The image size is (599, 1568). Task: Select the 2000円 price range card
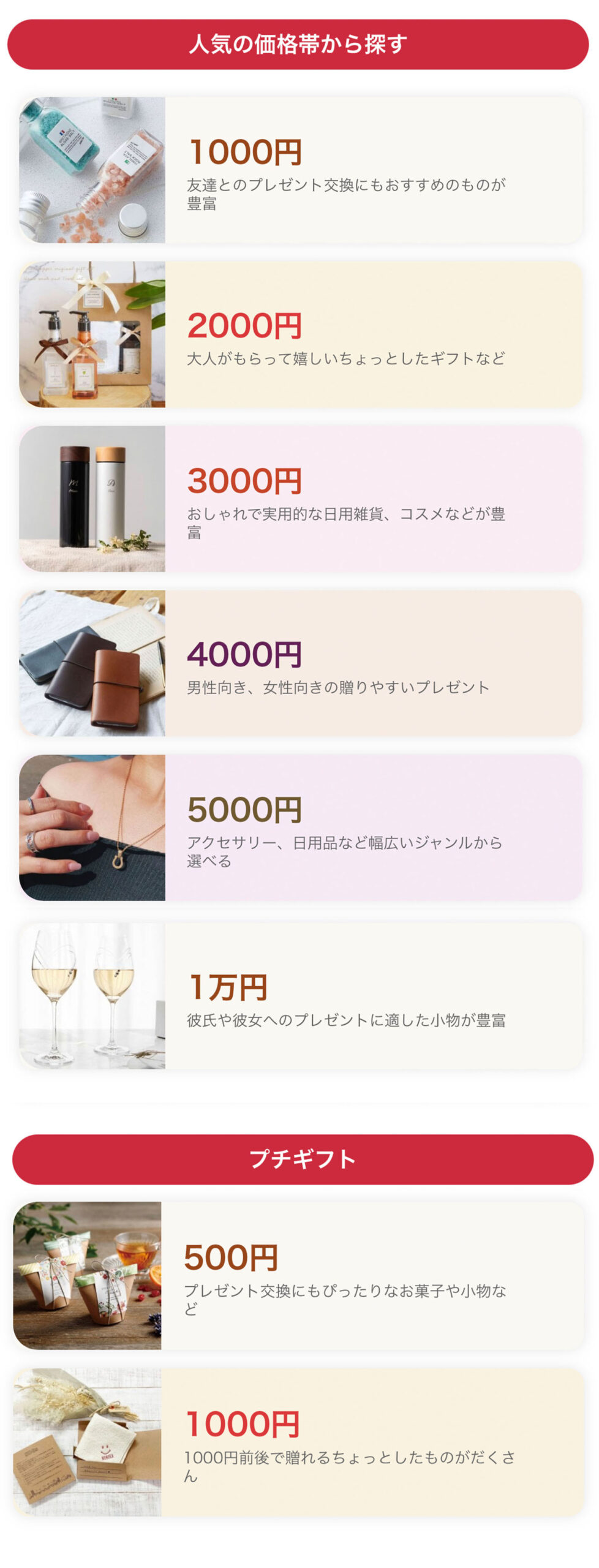[x=300, y=334]
